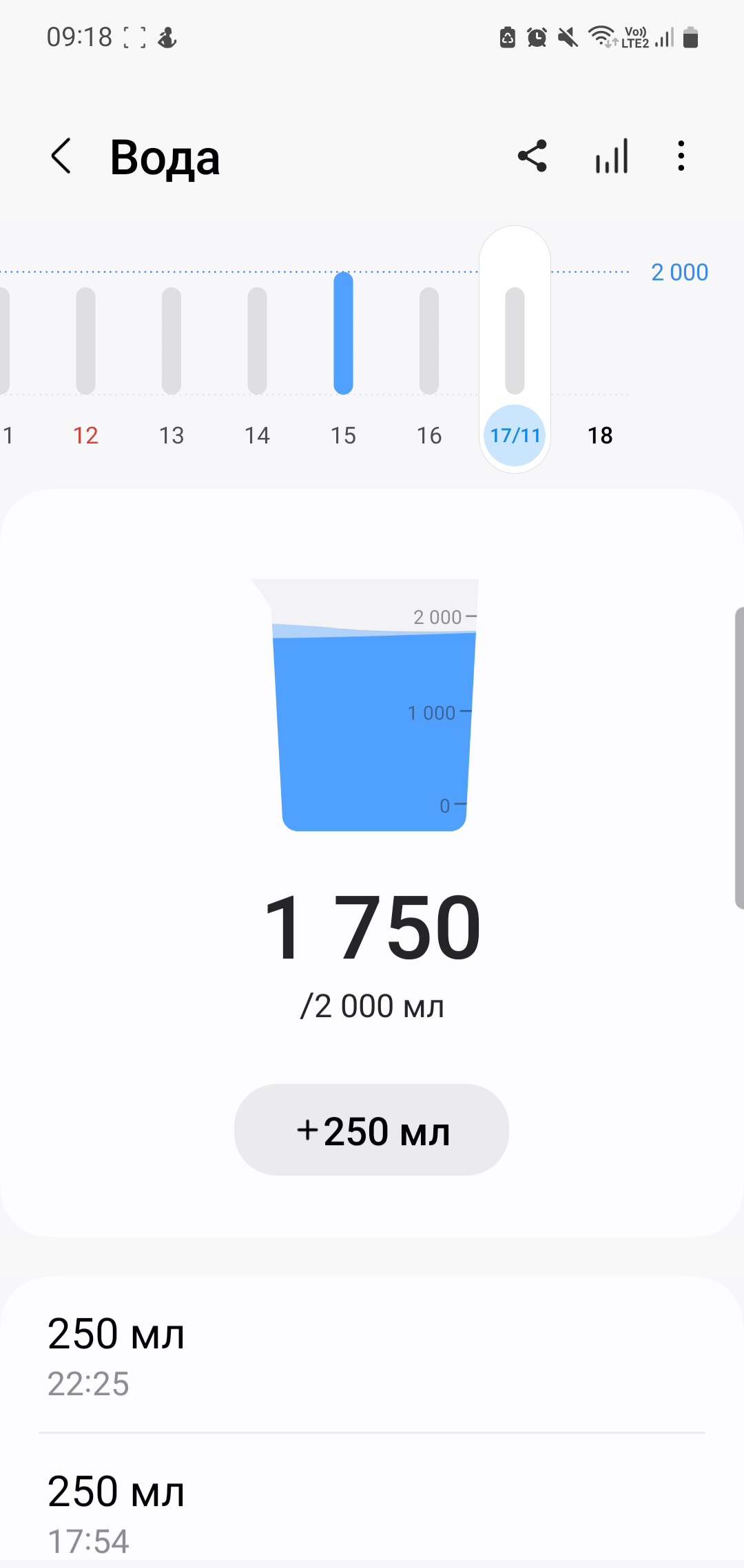Open the statistics chart icon
This screenshot has width=744, height=1568.
[612, 156]
